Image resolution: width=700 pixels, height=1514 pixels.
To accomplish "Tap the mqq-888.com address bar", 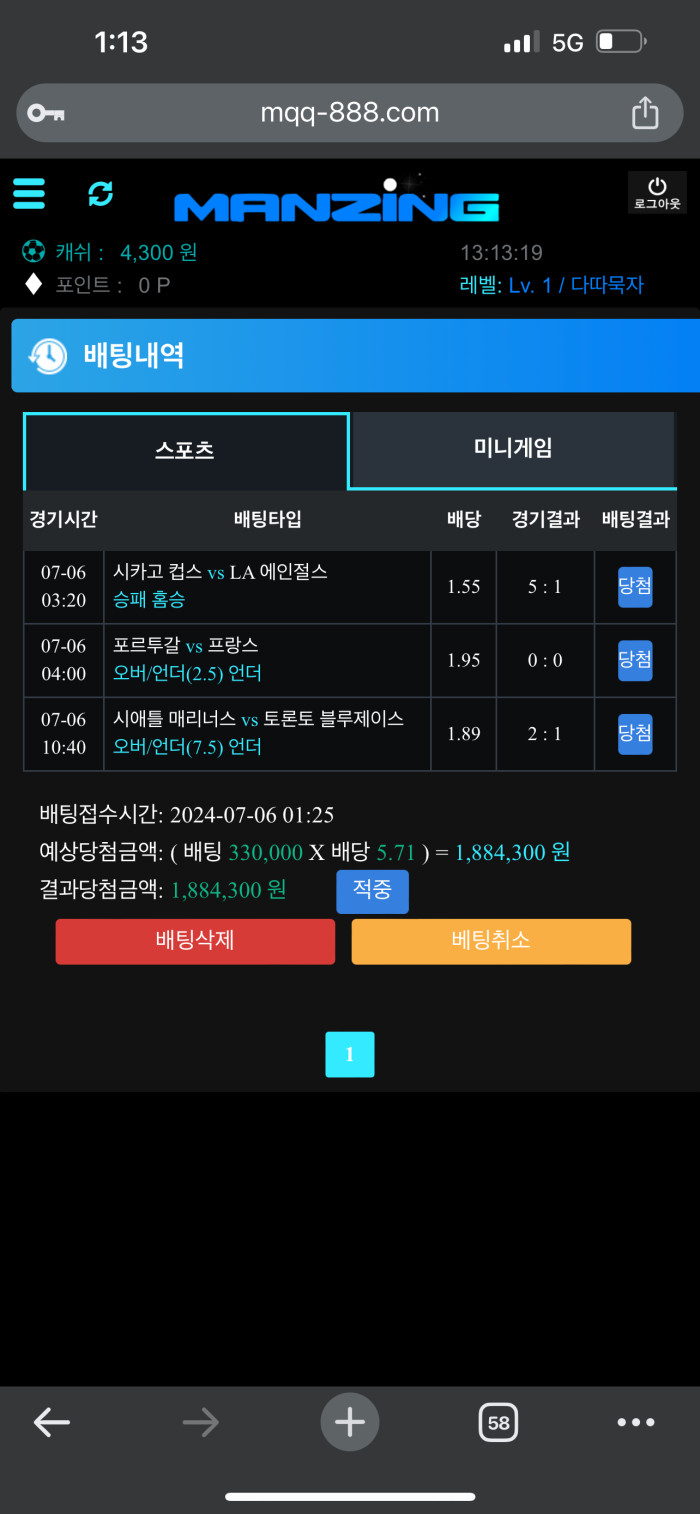I will tap(349, 113).
